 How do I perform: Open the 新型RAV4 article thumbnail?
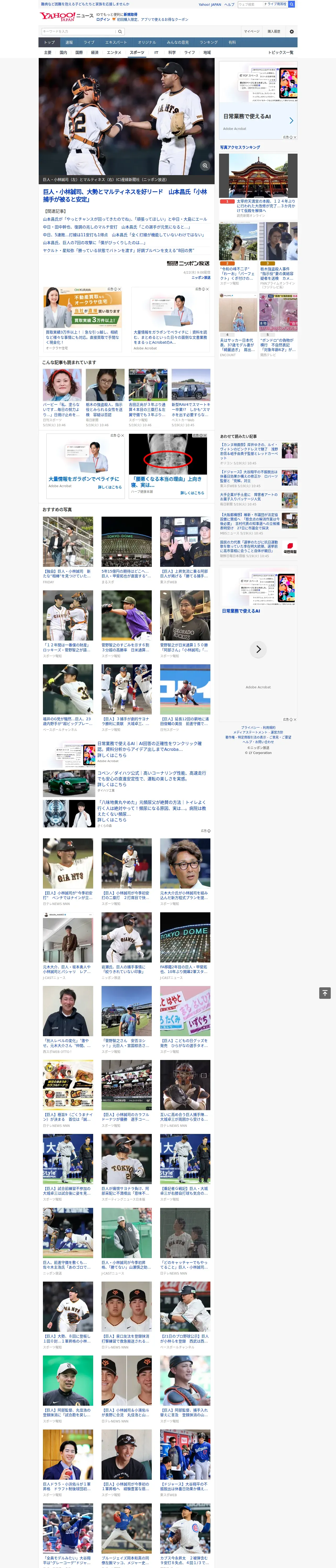tap(191, 385)
